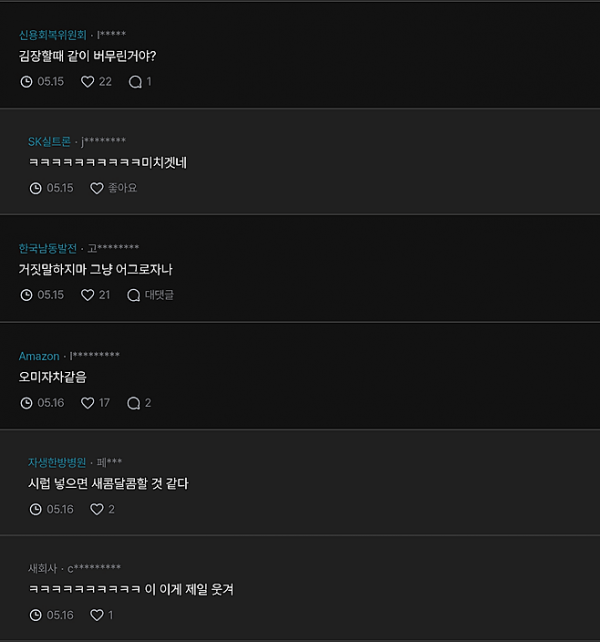Open the 자생한방병원 company link
Screen dimensions: 600x642
click(x=57, y=462)
